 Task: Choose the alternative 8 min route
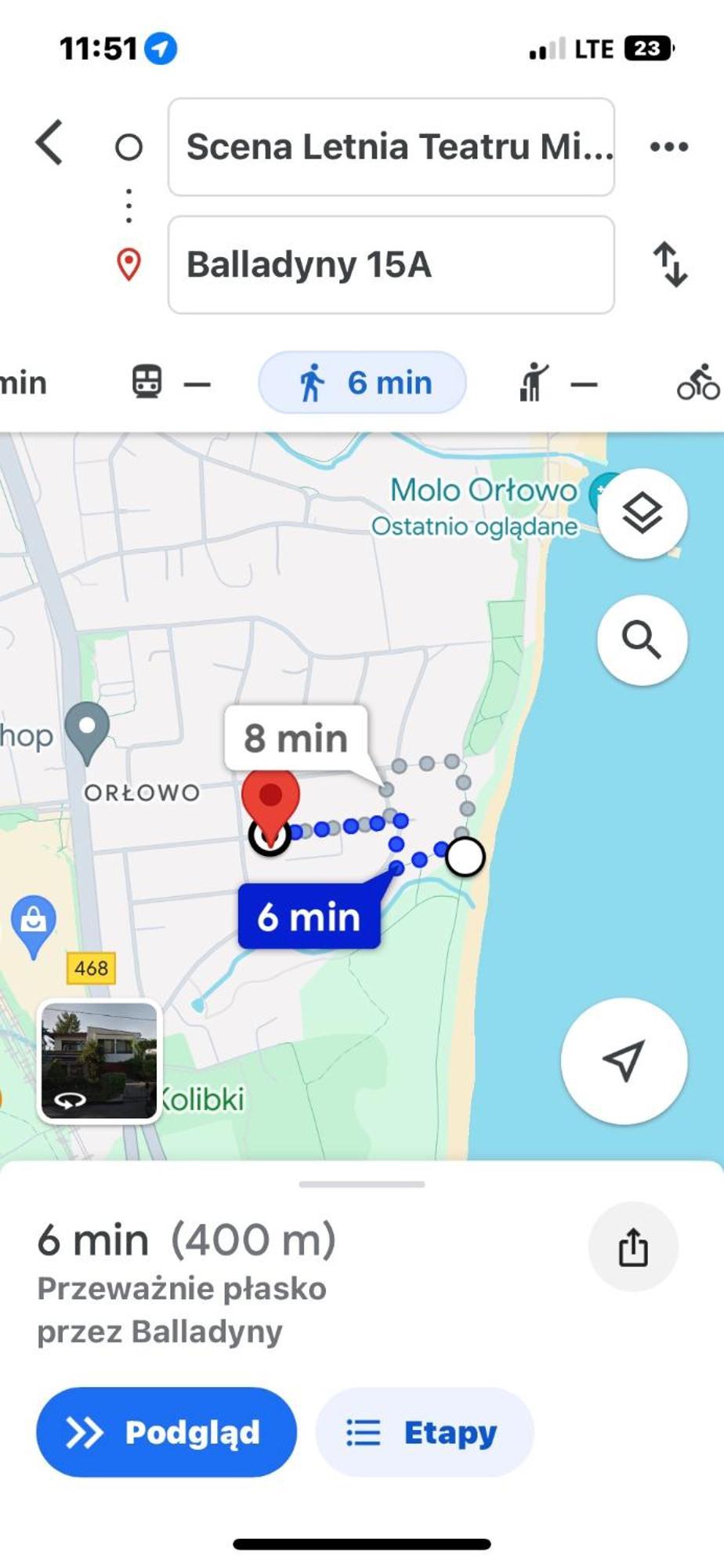click(295, 739)
